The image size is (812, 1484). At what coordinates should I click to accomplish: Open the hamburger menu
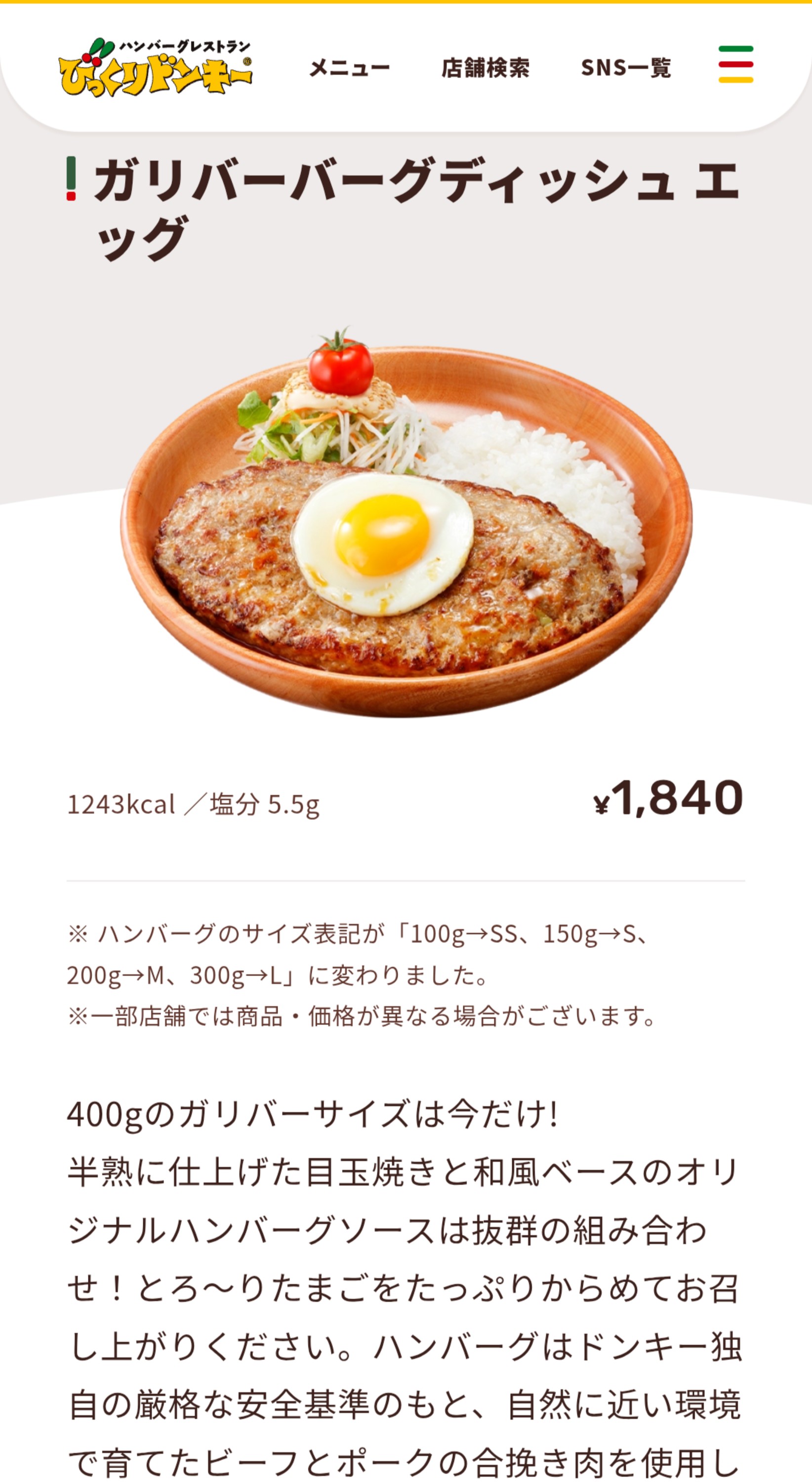[x=735, y=65]
